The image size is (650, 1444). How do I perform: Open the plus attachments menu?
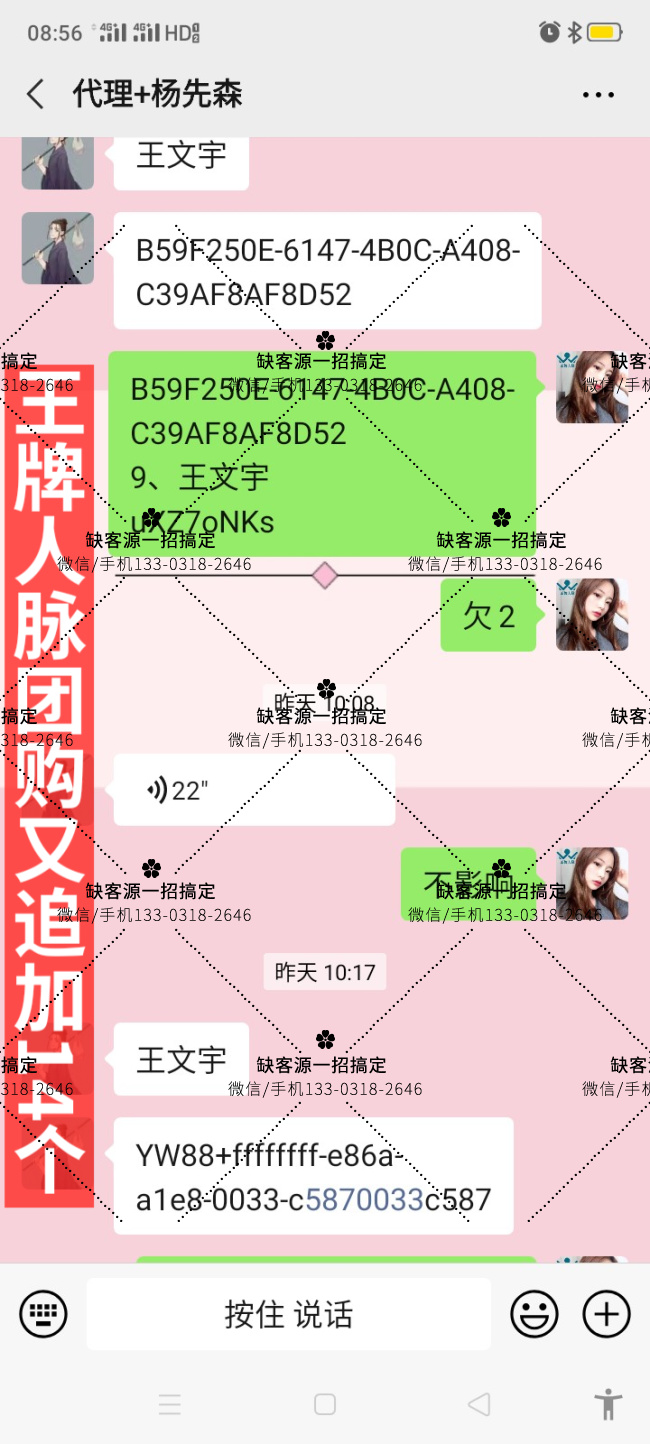click(x=606, y=1313)
